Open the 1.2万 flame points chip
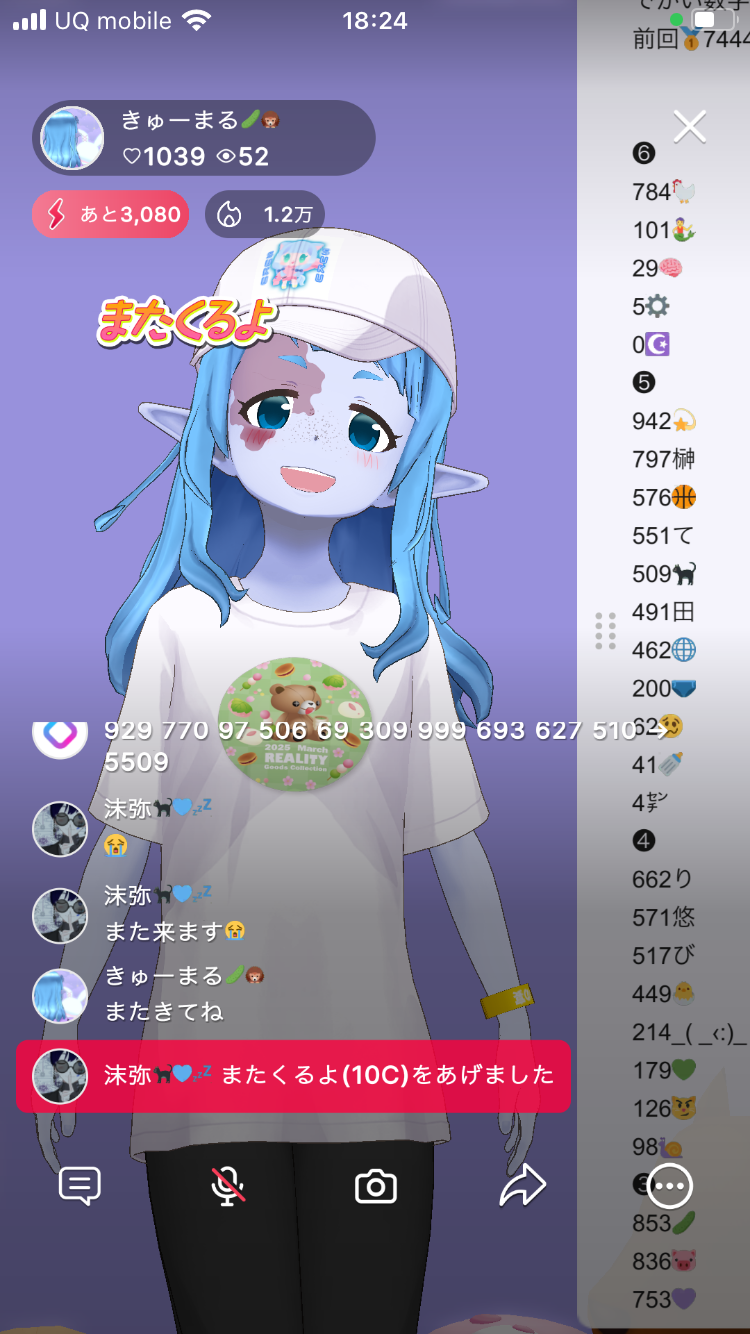 click(264, 214)
